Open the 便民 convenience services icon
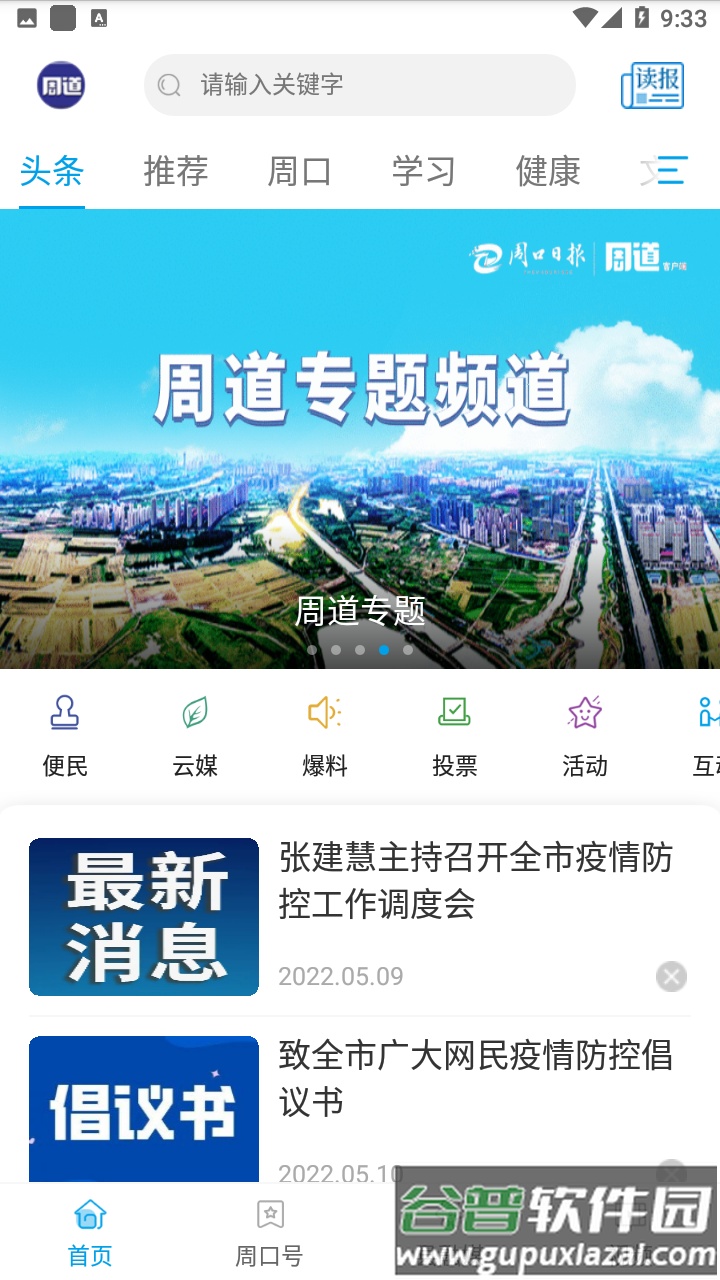 click(64, 730)
